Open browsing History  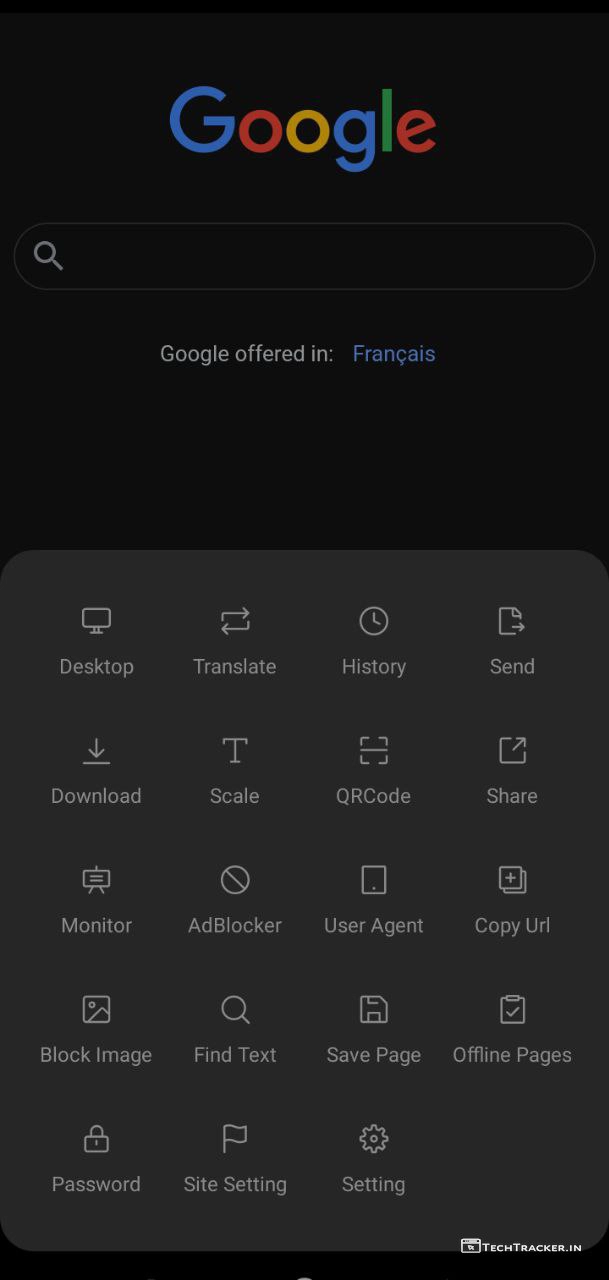(x=373, y=640)
